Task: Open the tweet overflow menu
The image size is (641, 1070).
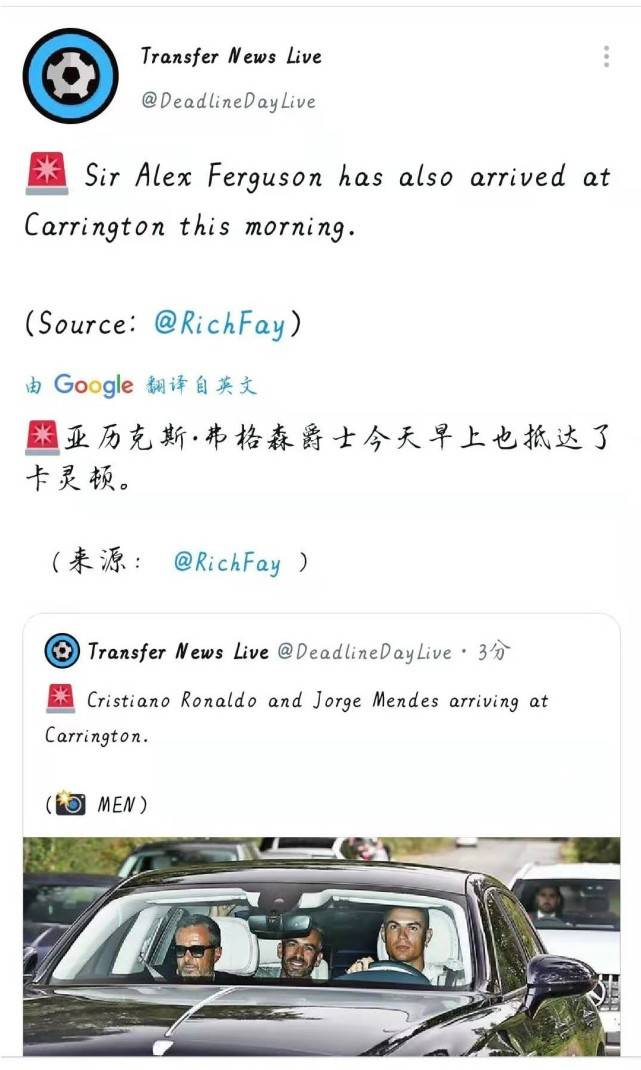Action: [x=606, y=57]
